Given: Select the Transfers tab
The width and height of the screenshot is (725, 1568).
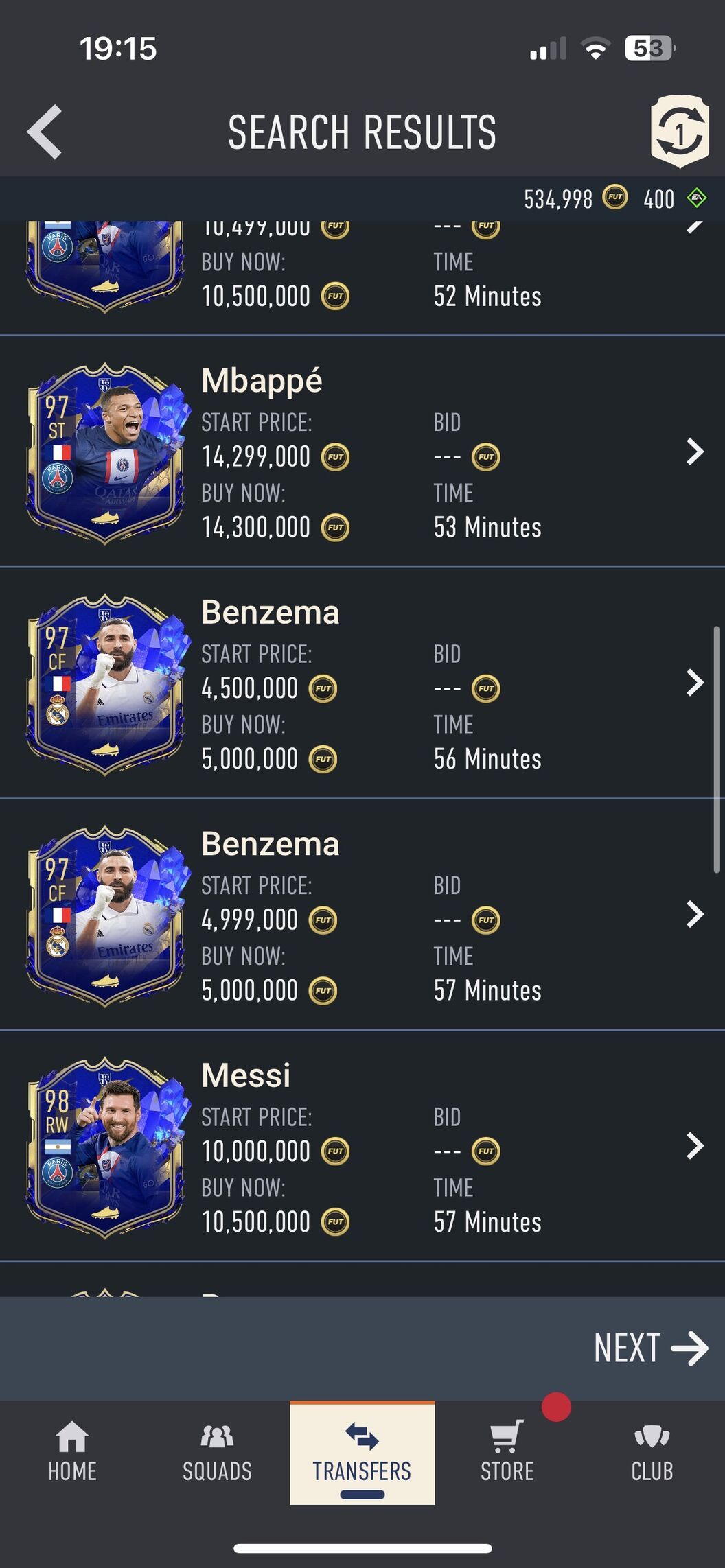Looking at the screenshot, I should click(x=362, y=1451).
